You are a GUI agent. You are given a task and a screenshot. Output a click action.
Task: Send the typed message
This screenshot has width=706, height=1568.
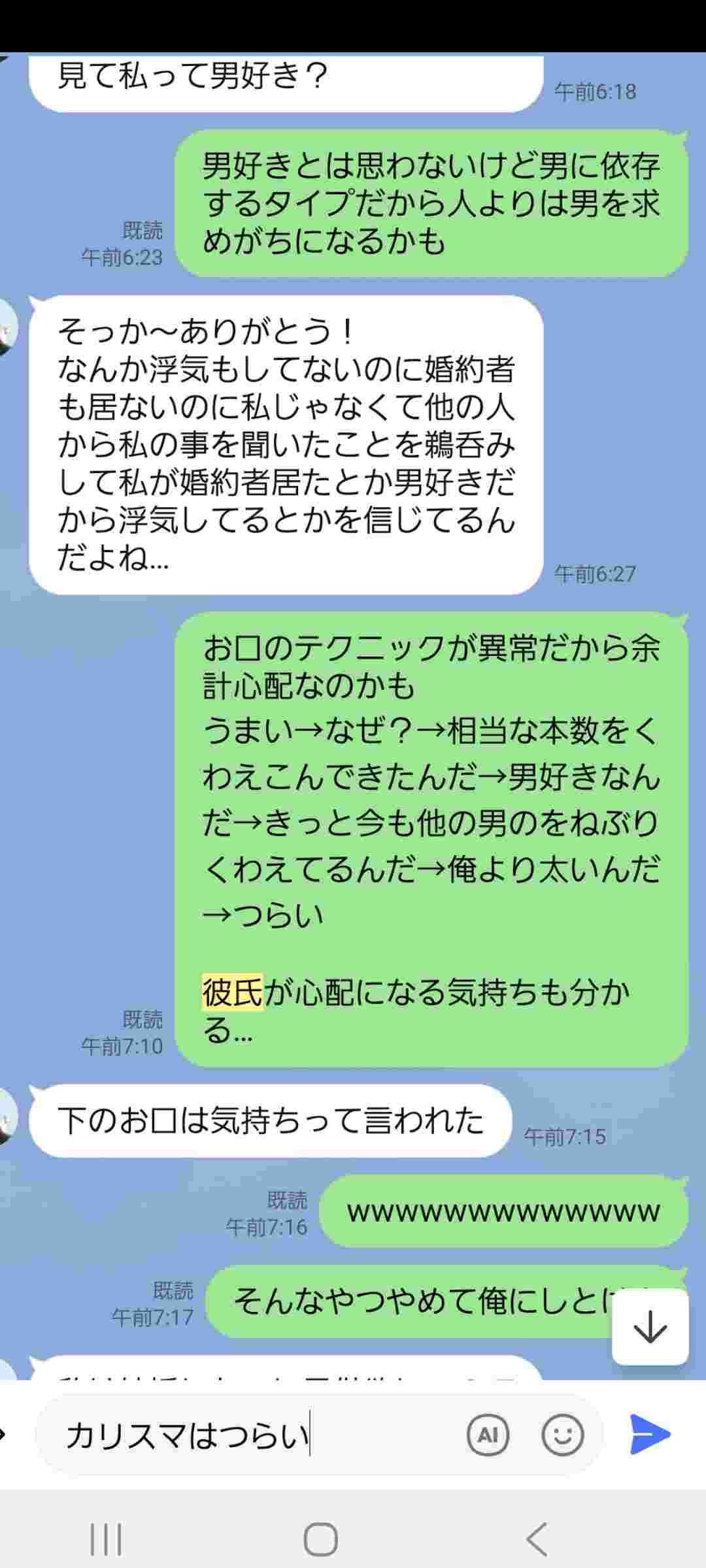point(650,1434)
